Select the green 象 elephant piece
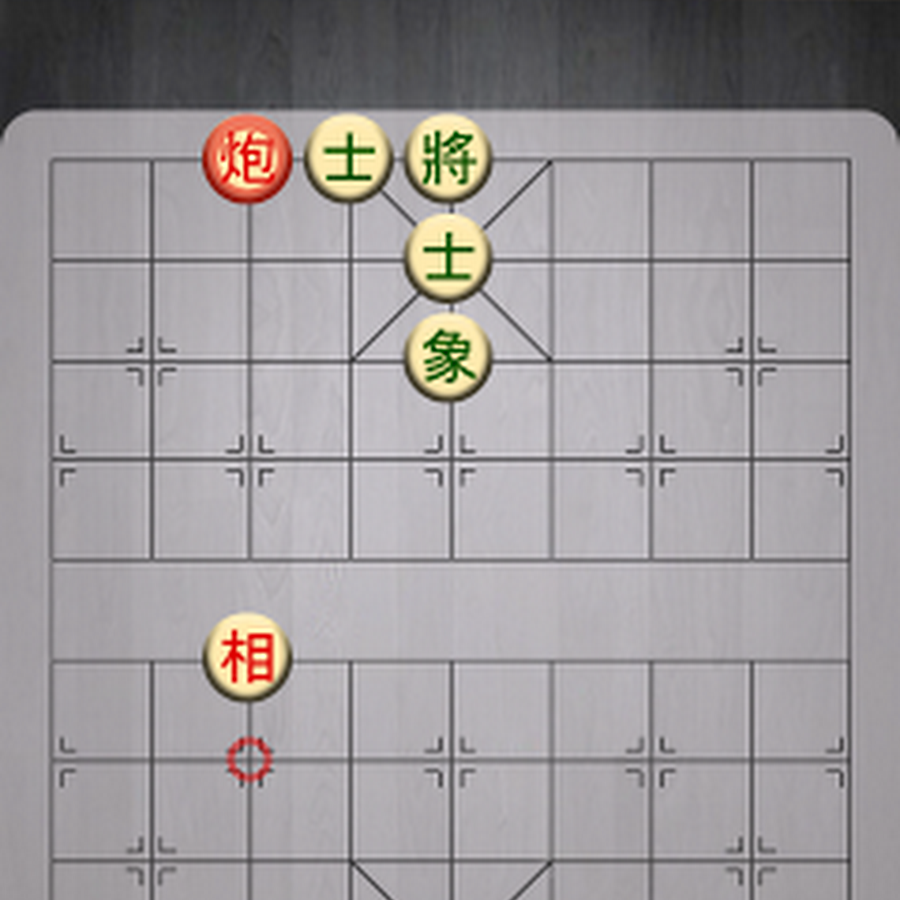This screenshot has width=900, height=900. pos(448,357)
